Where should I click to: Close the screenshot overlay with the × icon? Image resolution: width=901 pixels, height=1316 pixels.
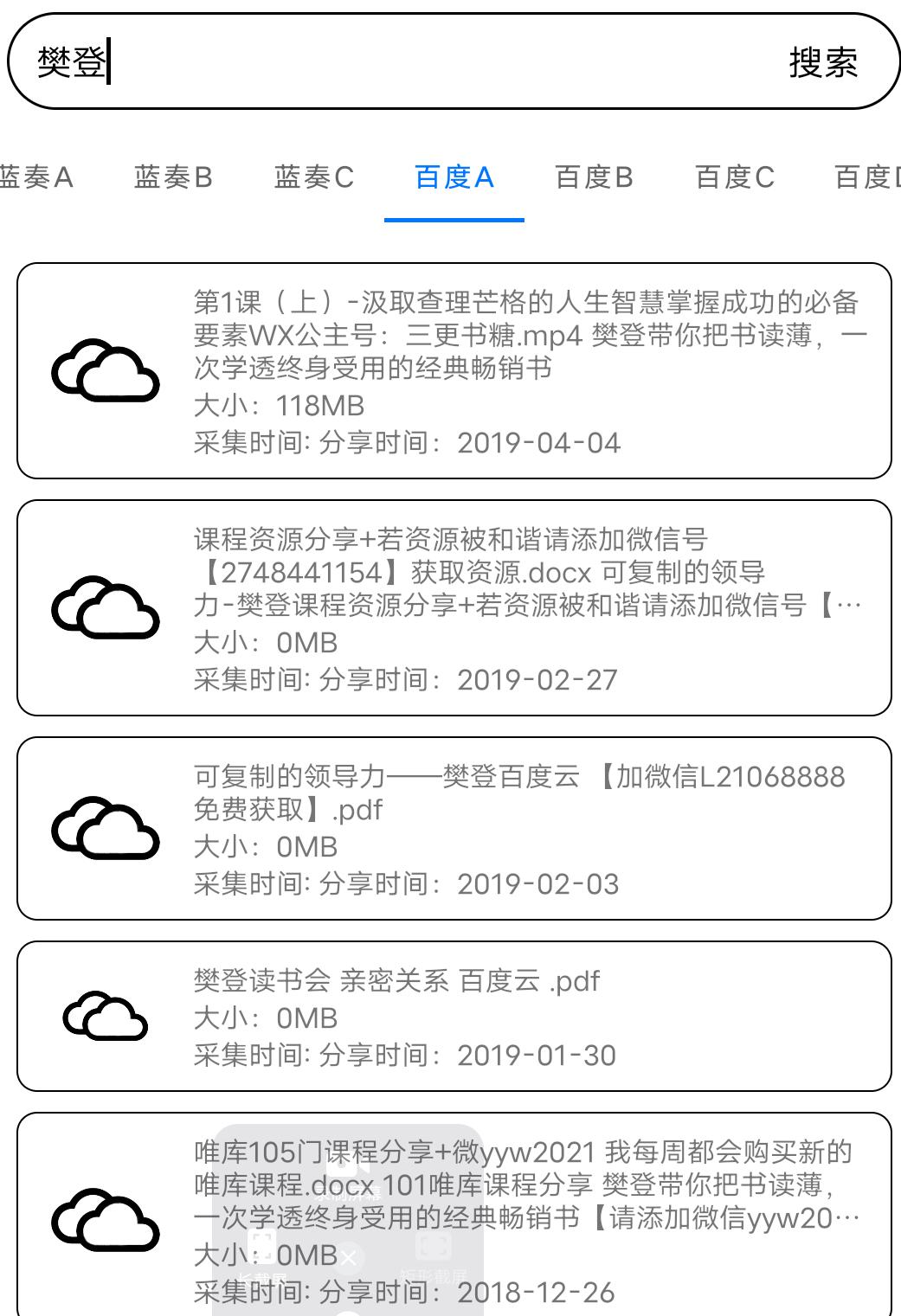(x=348, y=1257)
